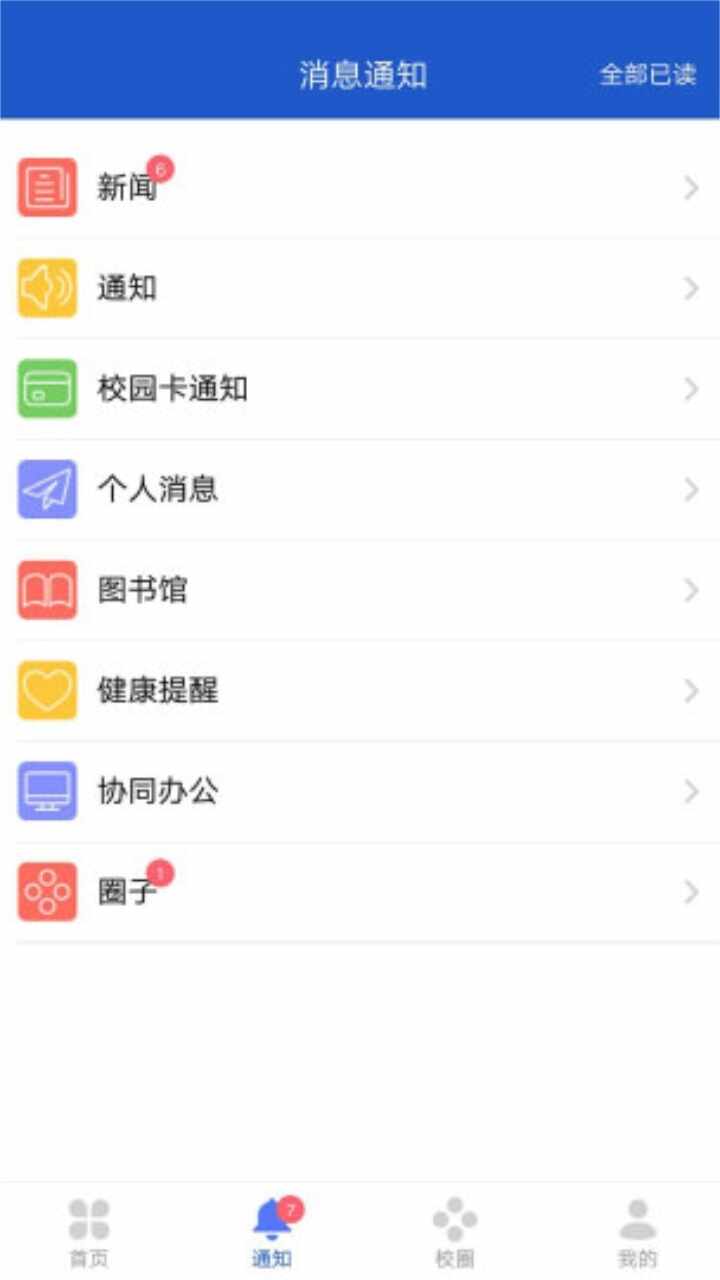Go to the 我的 profile tab

point(638,1232)
